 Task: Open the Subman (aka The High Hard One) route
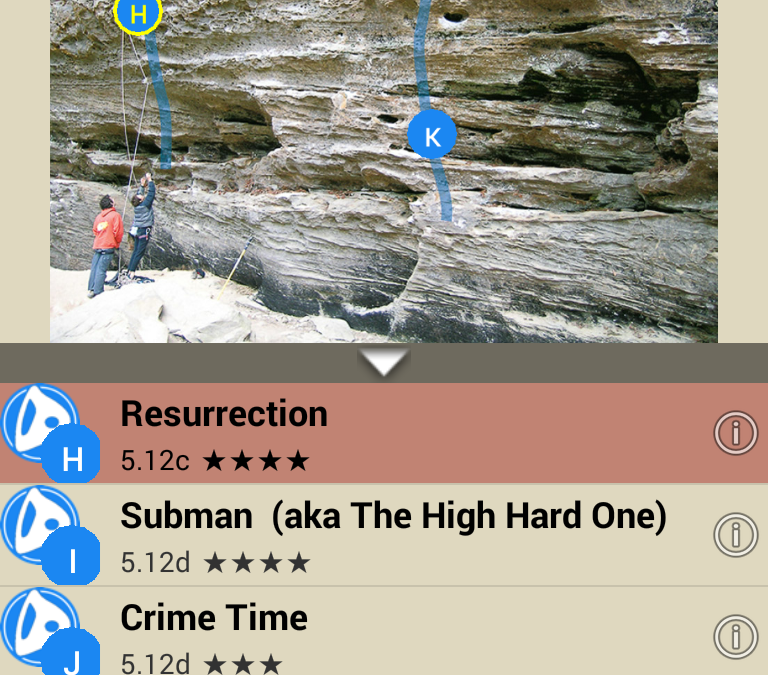[393, 535]
